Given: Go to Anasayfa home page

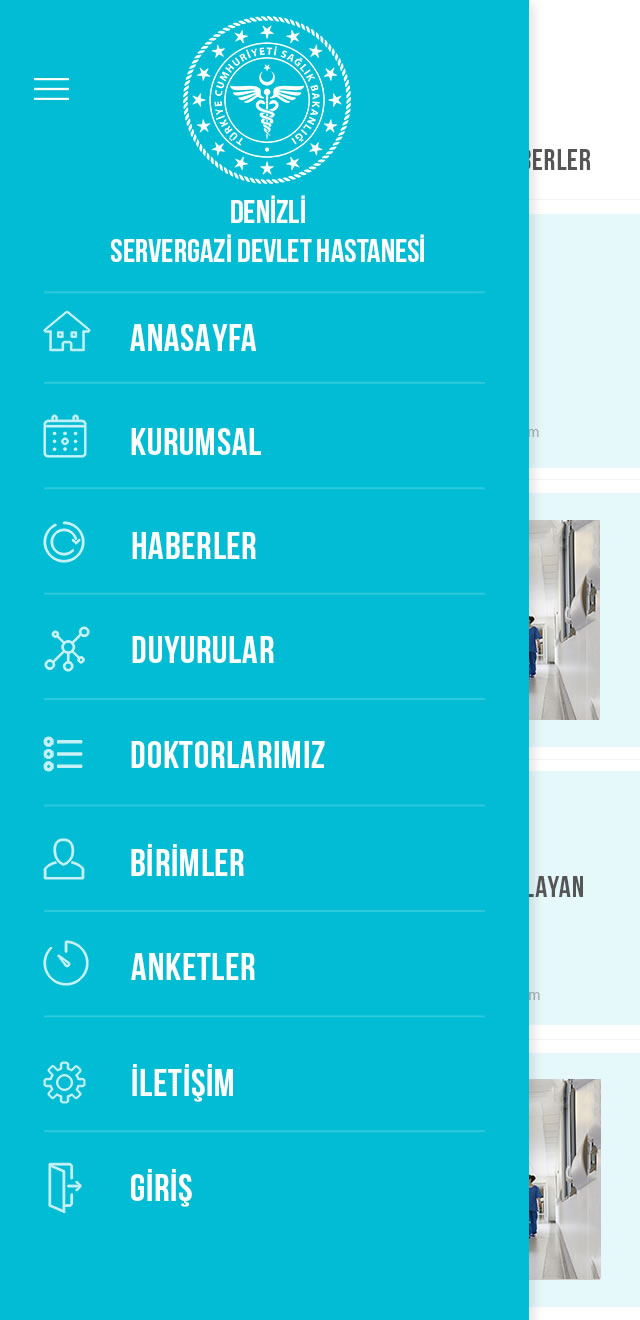Looking at the screenshot, I should tap(193, 338).
